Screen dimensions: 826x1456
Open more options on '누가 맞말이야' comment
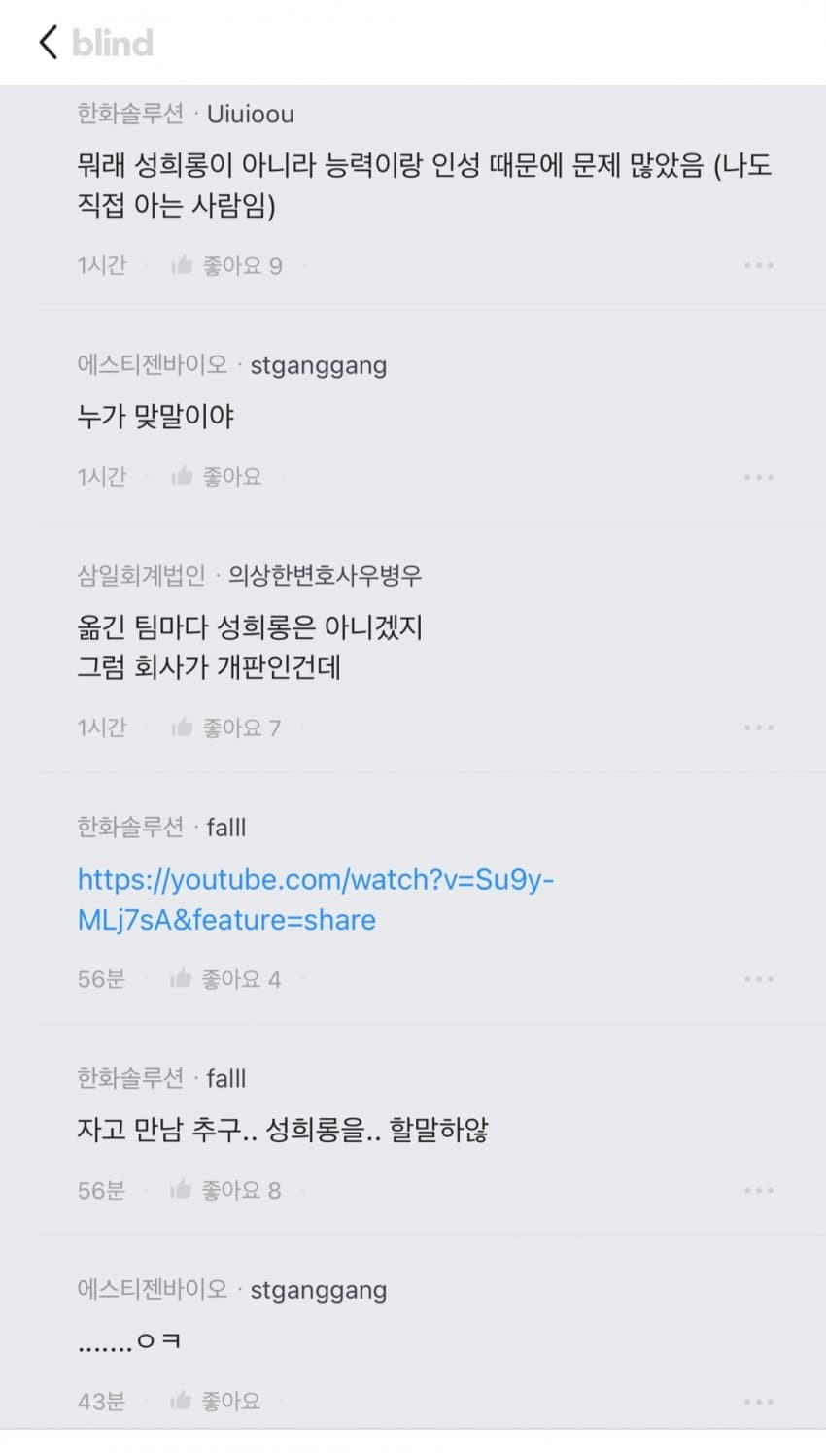758,477
